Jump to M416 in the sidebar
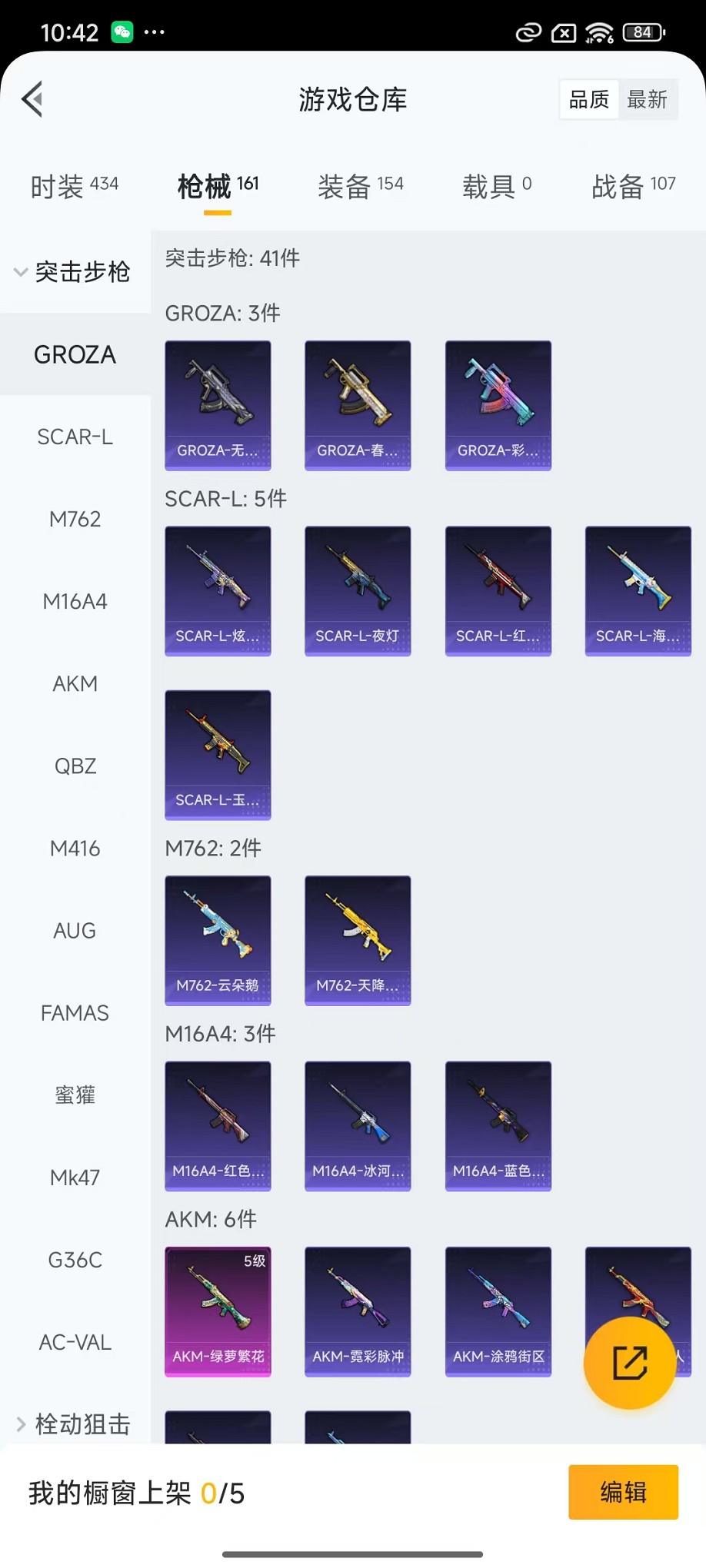706x1568 pixels. (75, 849)
